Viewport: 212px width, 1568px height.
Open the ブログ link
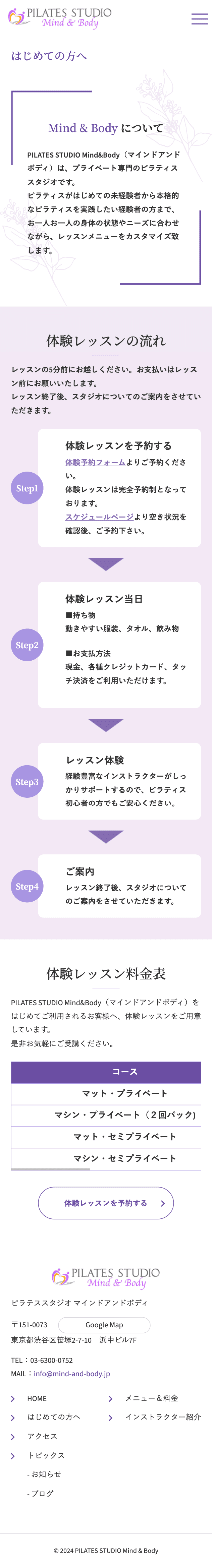[40, 1493]
